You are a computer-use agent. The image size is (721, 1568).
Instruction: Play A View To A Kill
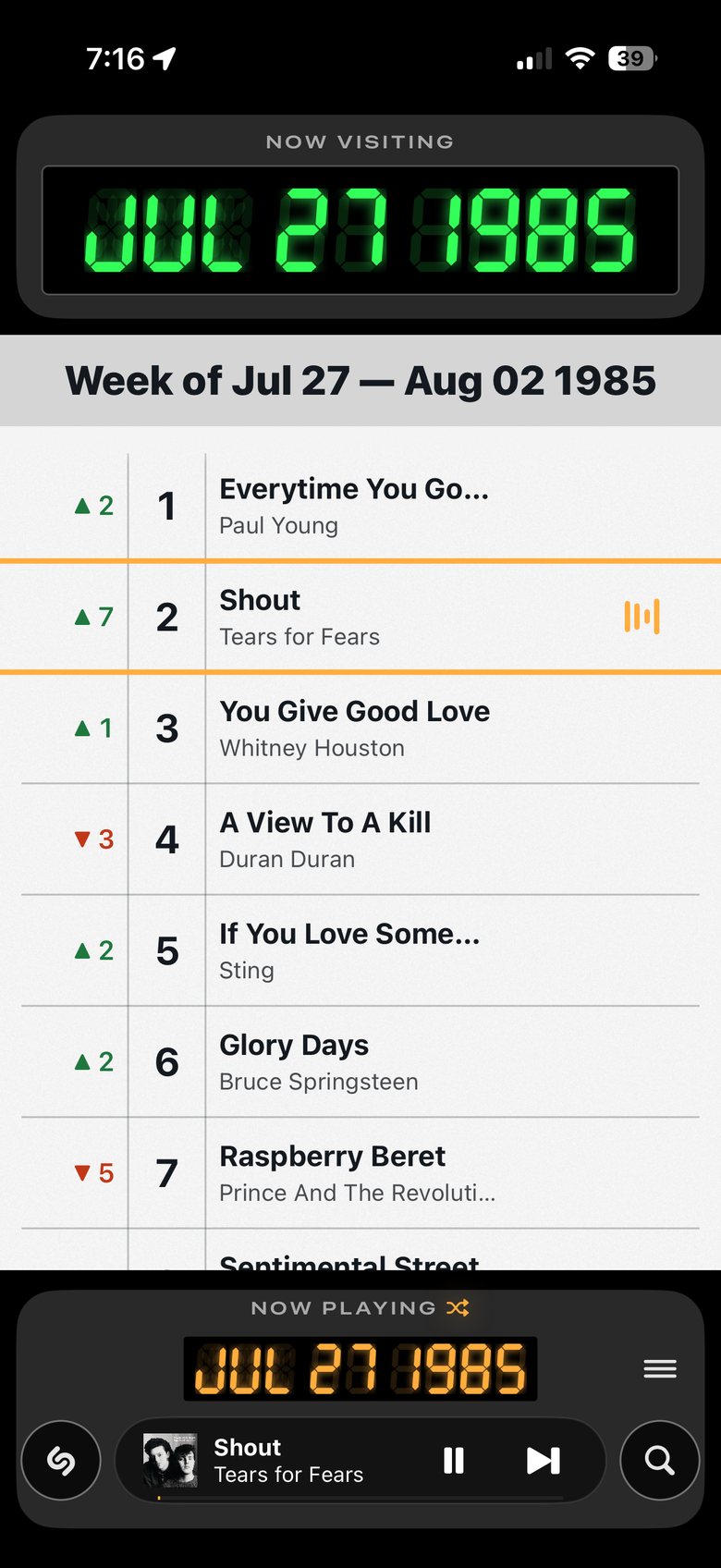(360, 839)
